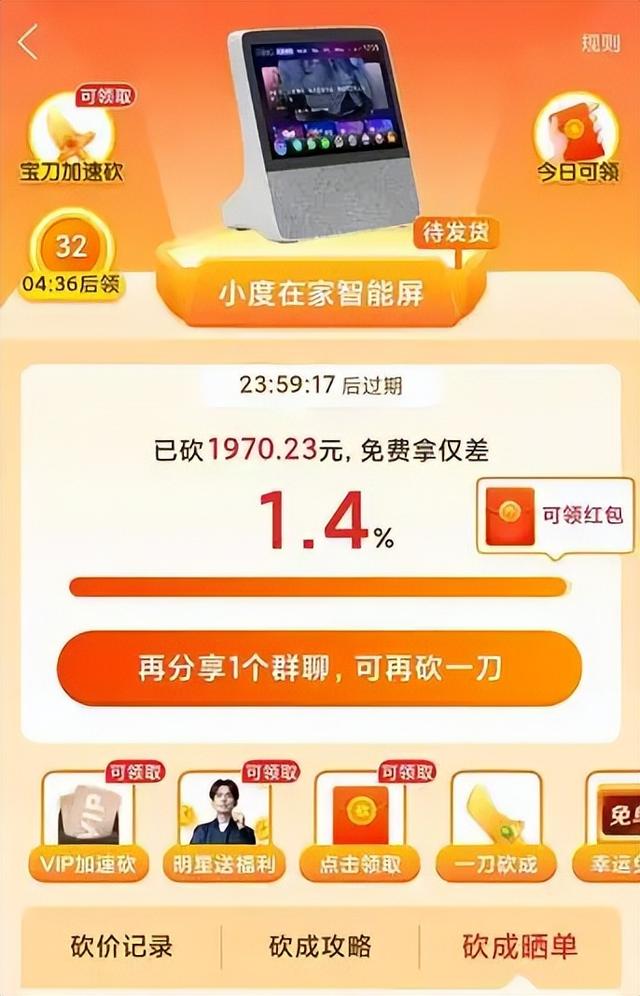Claim the 宝刀加速砍 boost
Screen dimensions: 640x996
click(x=72, y=140)
